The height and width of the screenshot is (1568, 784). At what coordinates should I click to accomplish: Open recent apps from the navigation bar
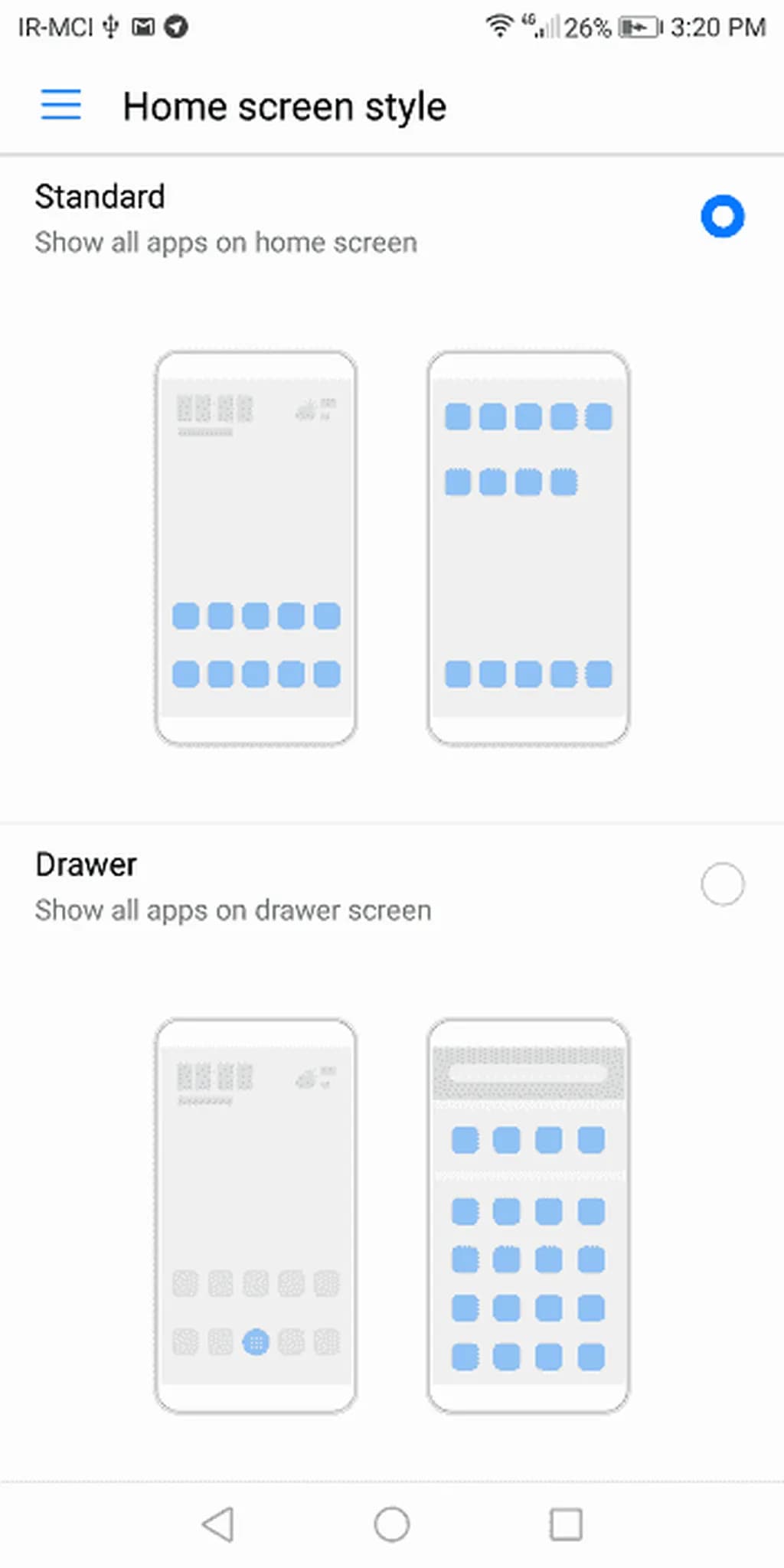tap(566, 1524)
